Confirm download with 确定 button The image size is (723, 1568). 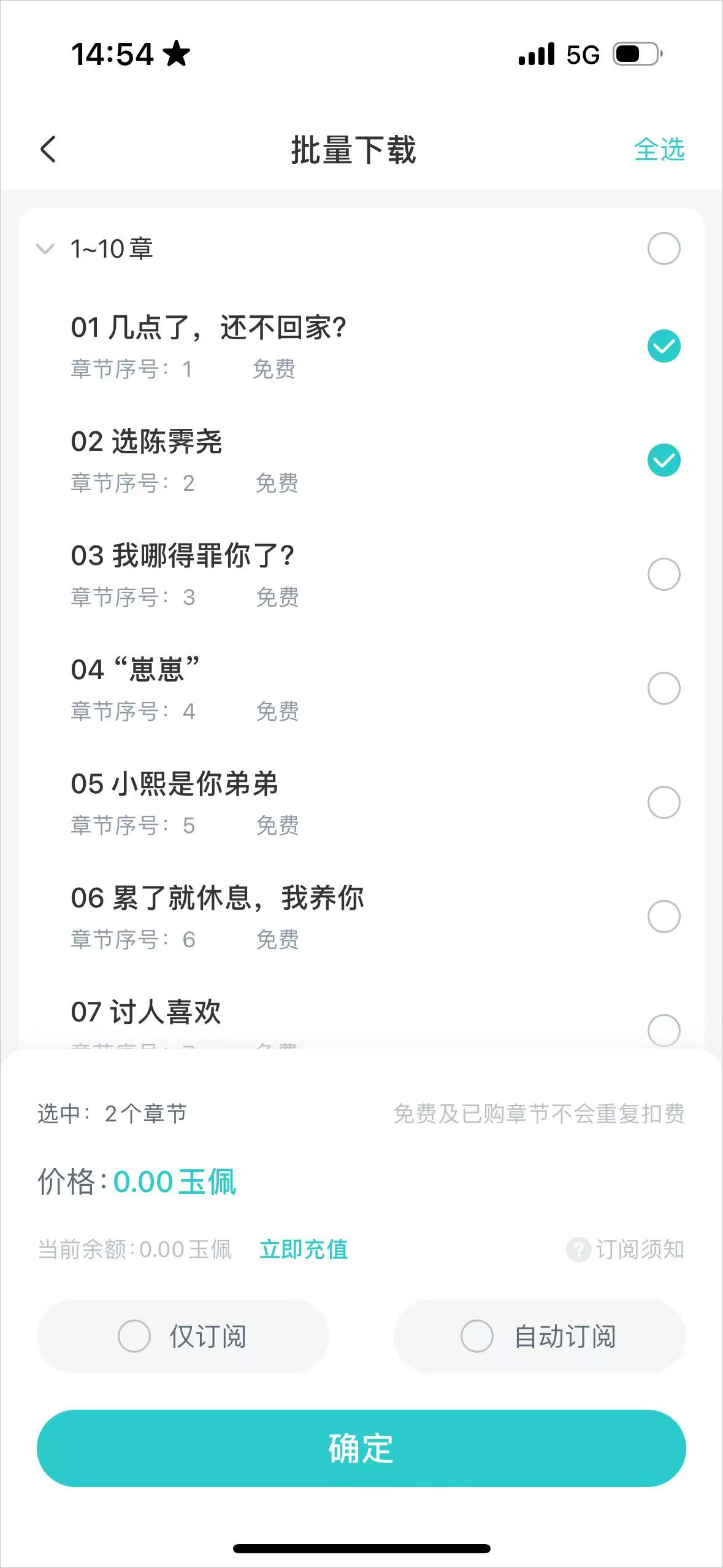(x=361, y=1448)
